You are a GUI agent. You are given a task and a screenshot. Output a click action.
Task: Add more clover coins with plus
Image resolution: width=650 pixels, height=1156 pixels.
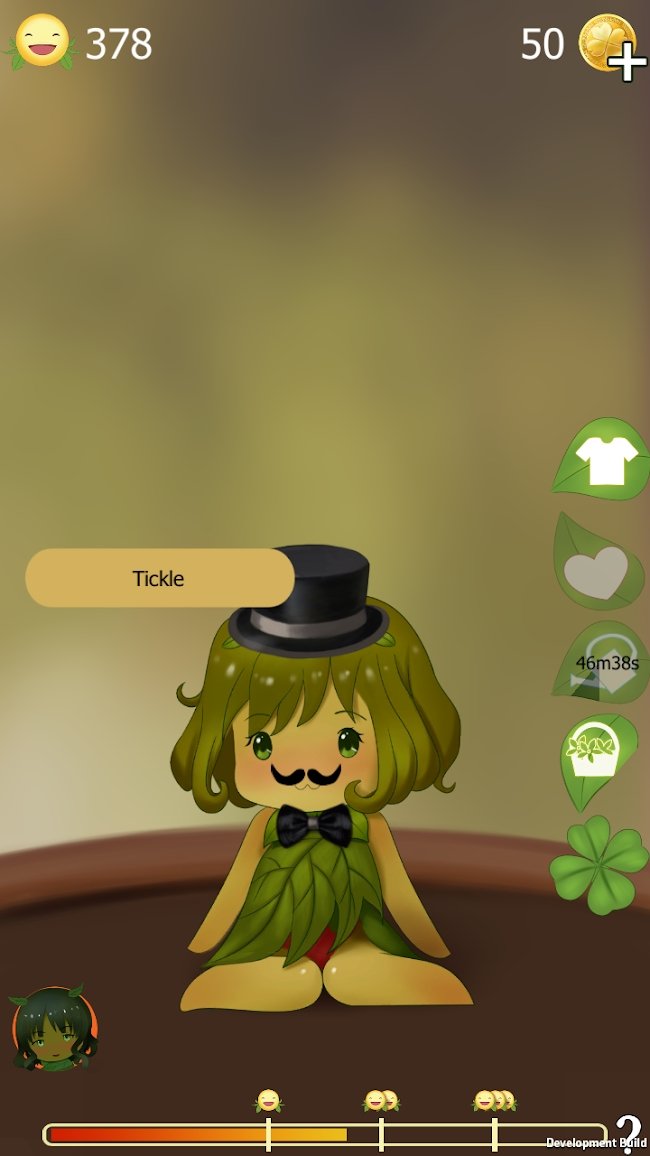click(x=625, y=62)
